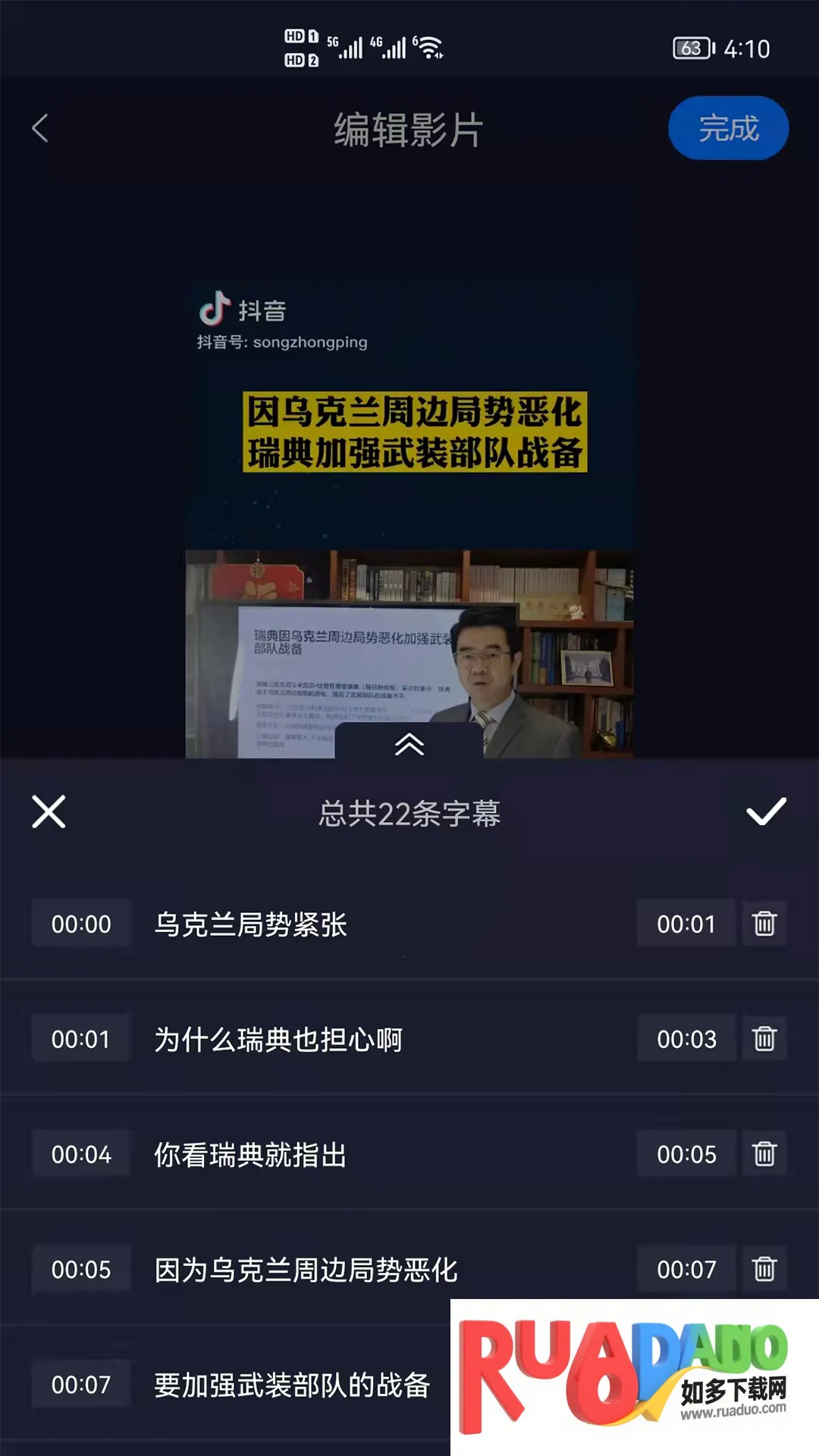Delete the subtitle 你看瑞典就指出
The image size is (819, 1456).
(764, 1154)
